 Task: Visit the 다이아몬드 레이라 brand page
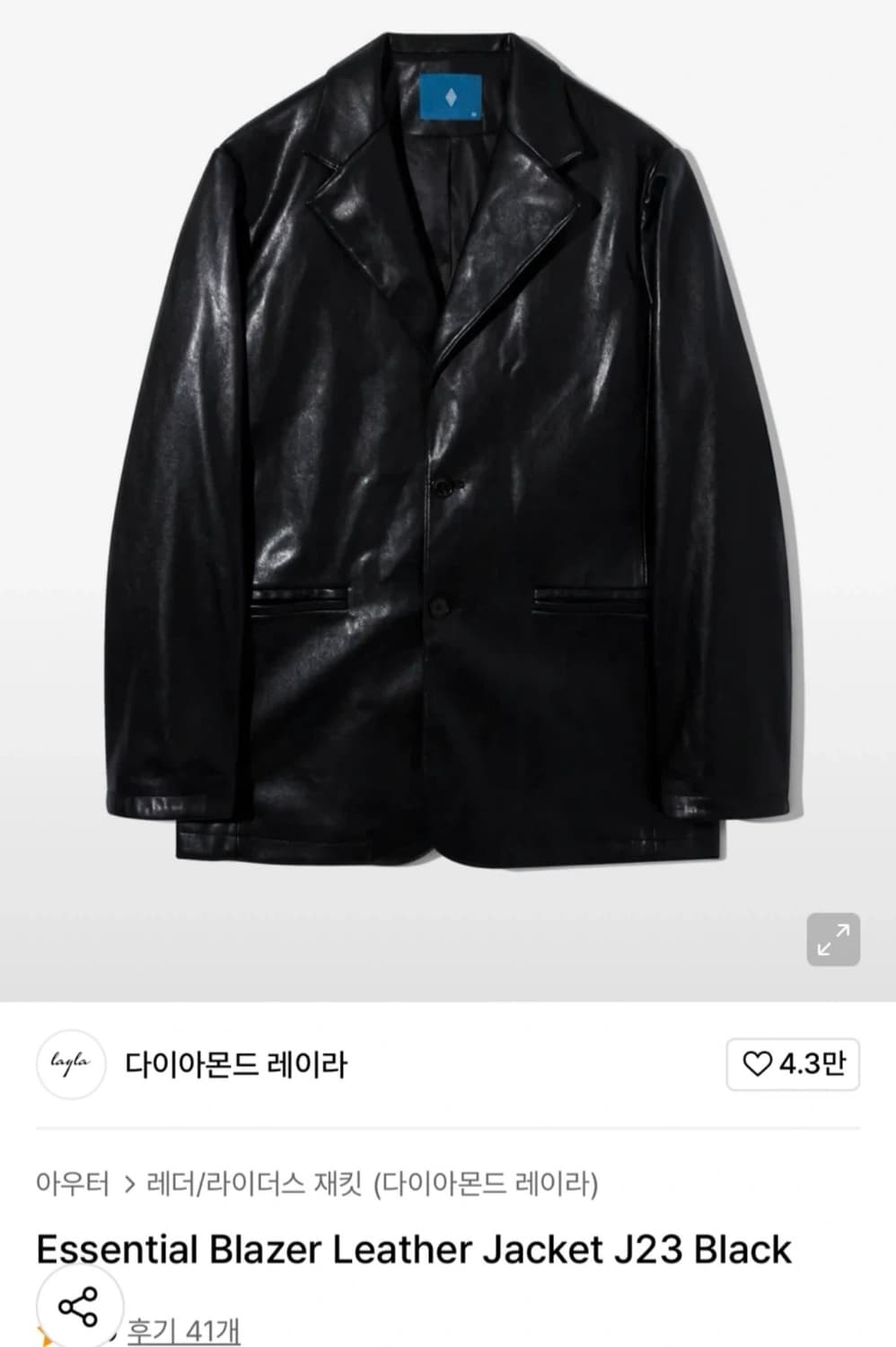click(236, 1063)
